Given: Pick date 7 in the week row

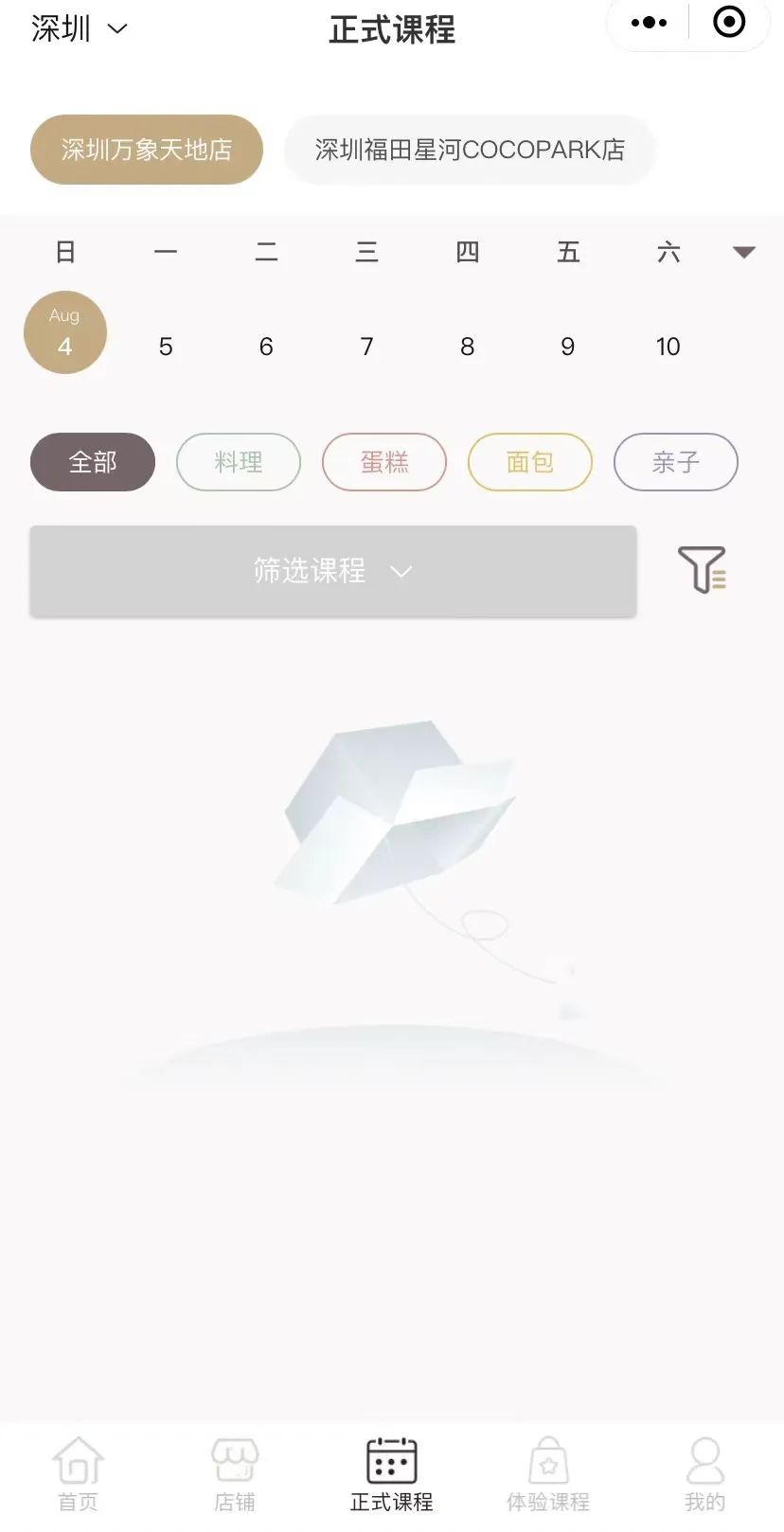Looking at the screenshot, I should click(x=366, y=347).
